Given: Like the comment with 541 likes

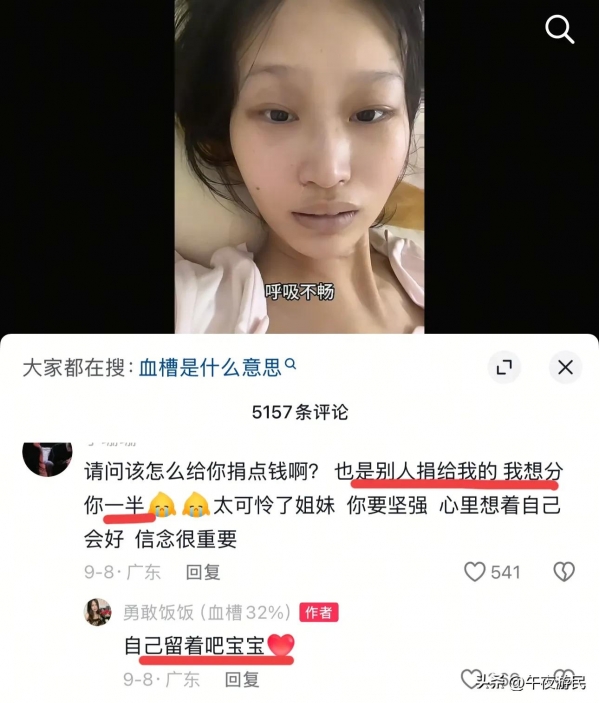Looking at the screenshot, I should pos(476,572).
